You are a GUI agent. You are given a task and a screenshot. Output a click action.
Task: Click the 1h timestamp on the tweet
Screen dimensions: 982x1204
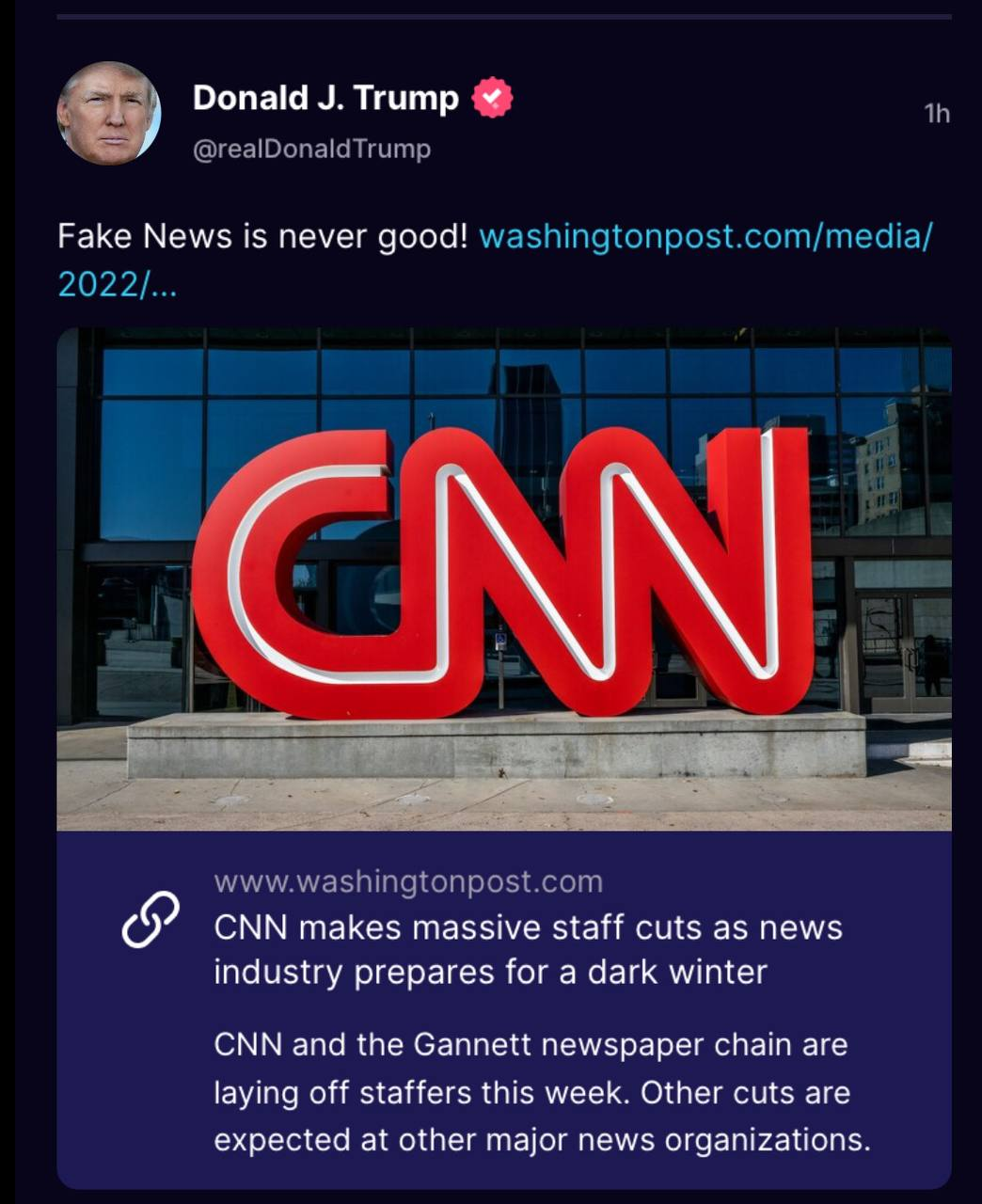[x=936, y=113]
